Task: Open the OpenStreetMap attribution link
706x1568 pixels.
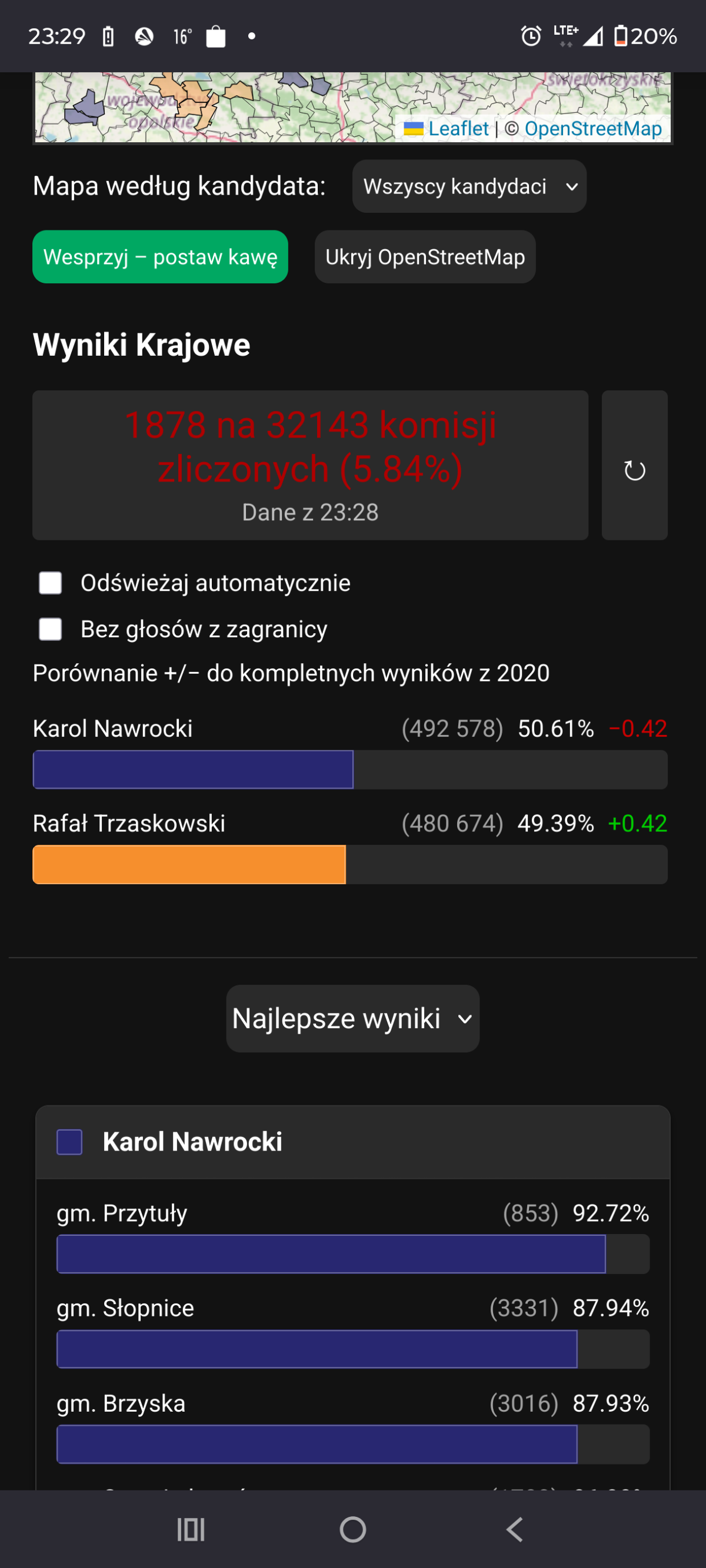Action: (x=592, y=128)
